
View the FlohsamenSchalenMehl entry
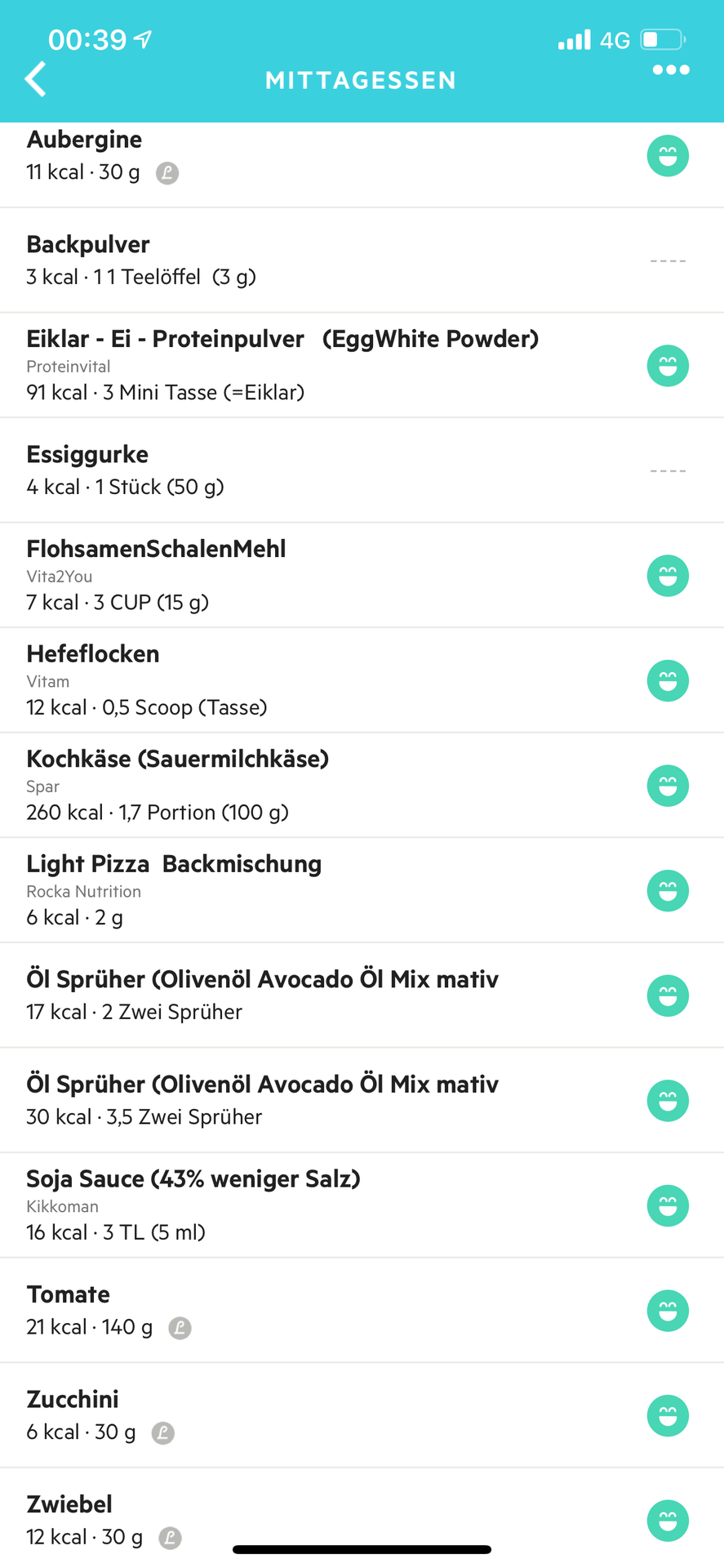(362, 576)
